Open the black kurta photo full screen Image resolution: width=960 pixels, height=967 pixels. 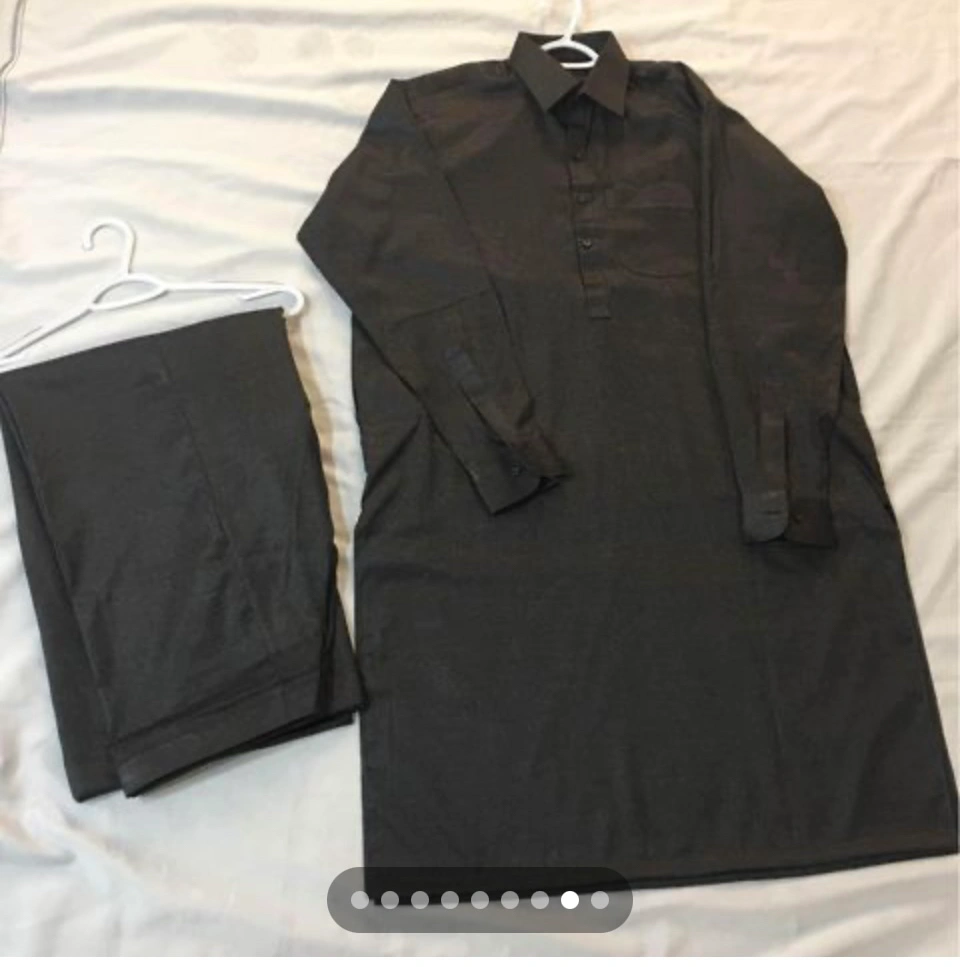coord(600,450)
